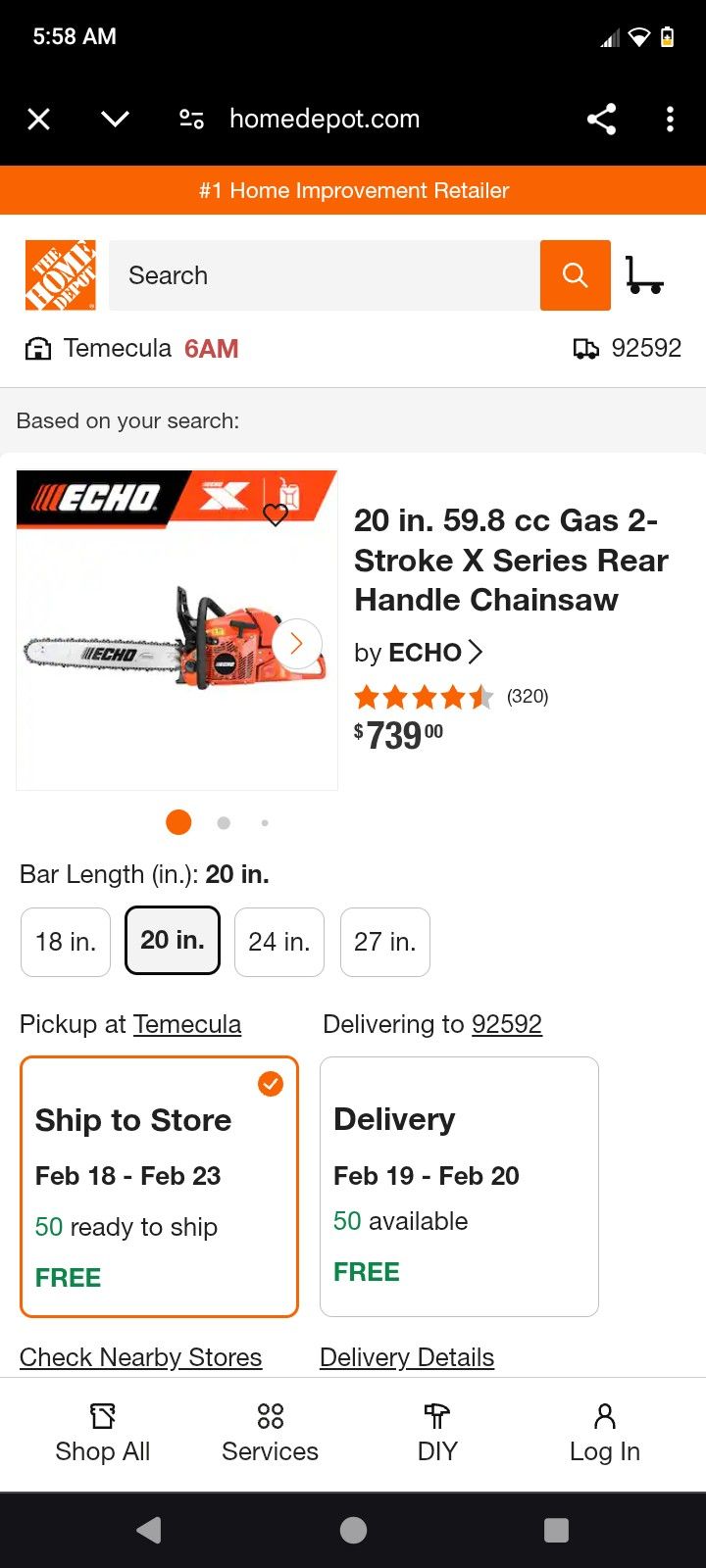Select the Delivery fulfillment option
706x1568 pixels.
point(459,1186)
